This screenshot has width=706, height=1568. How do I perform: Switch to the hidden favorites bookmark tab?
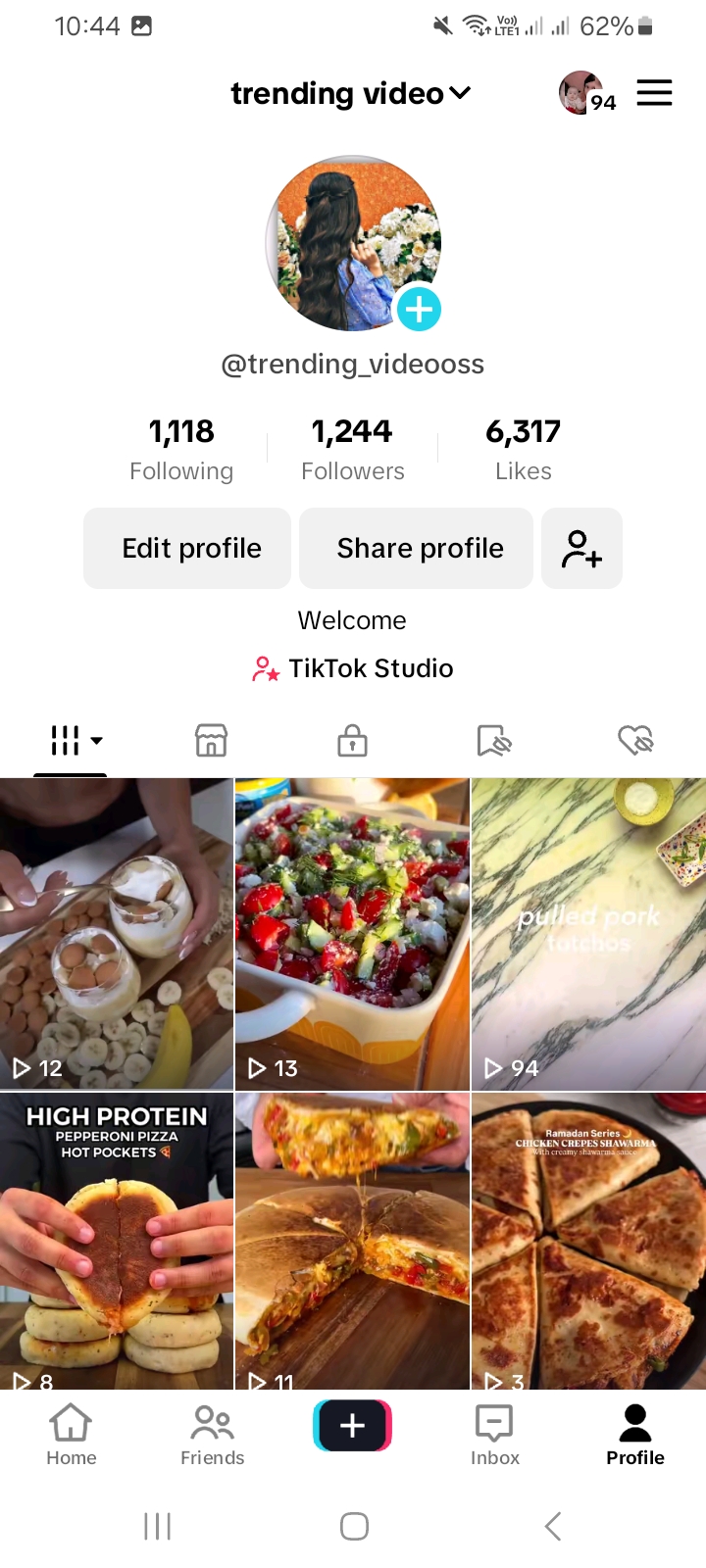(494, 741)
